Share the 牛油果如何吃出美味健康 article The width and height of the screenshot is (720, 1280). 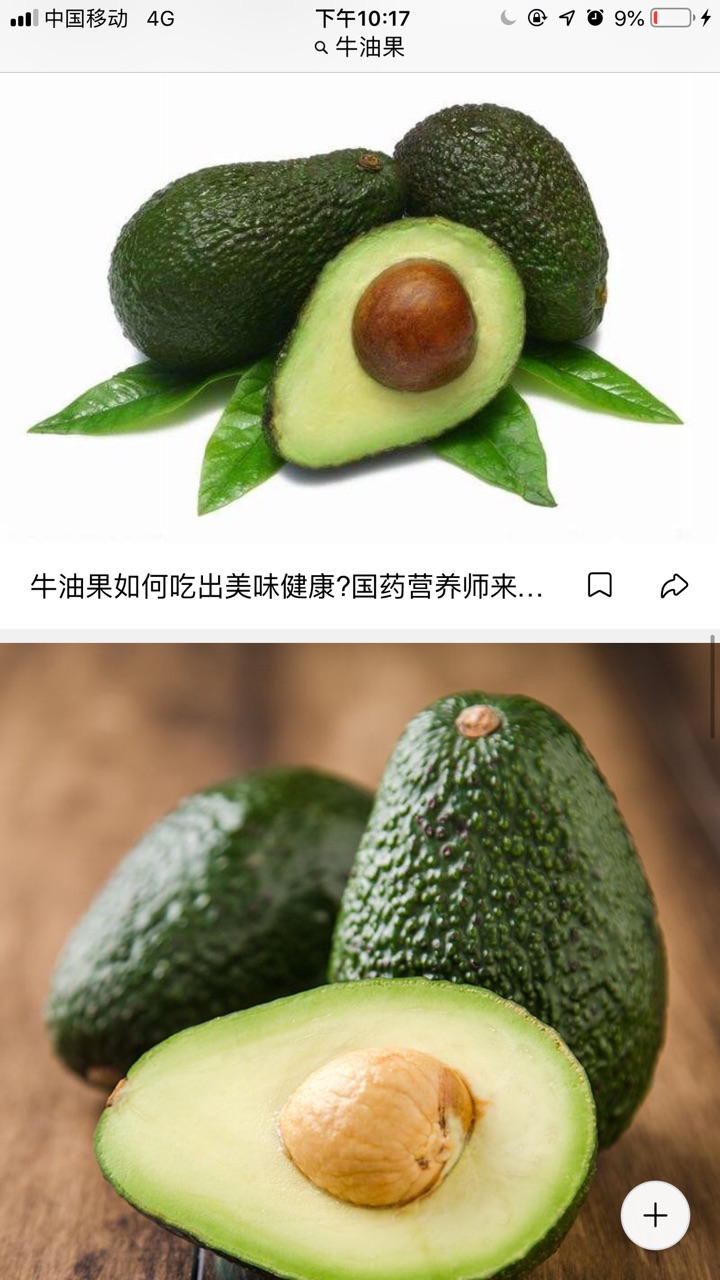[675, 585]
